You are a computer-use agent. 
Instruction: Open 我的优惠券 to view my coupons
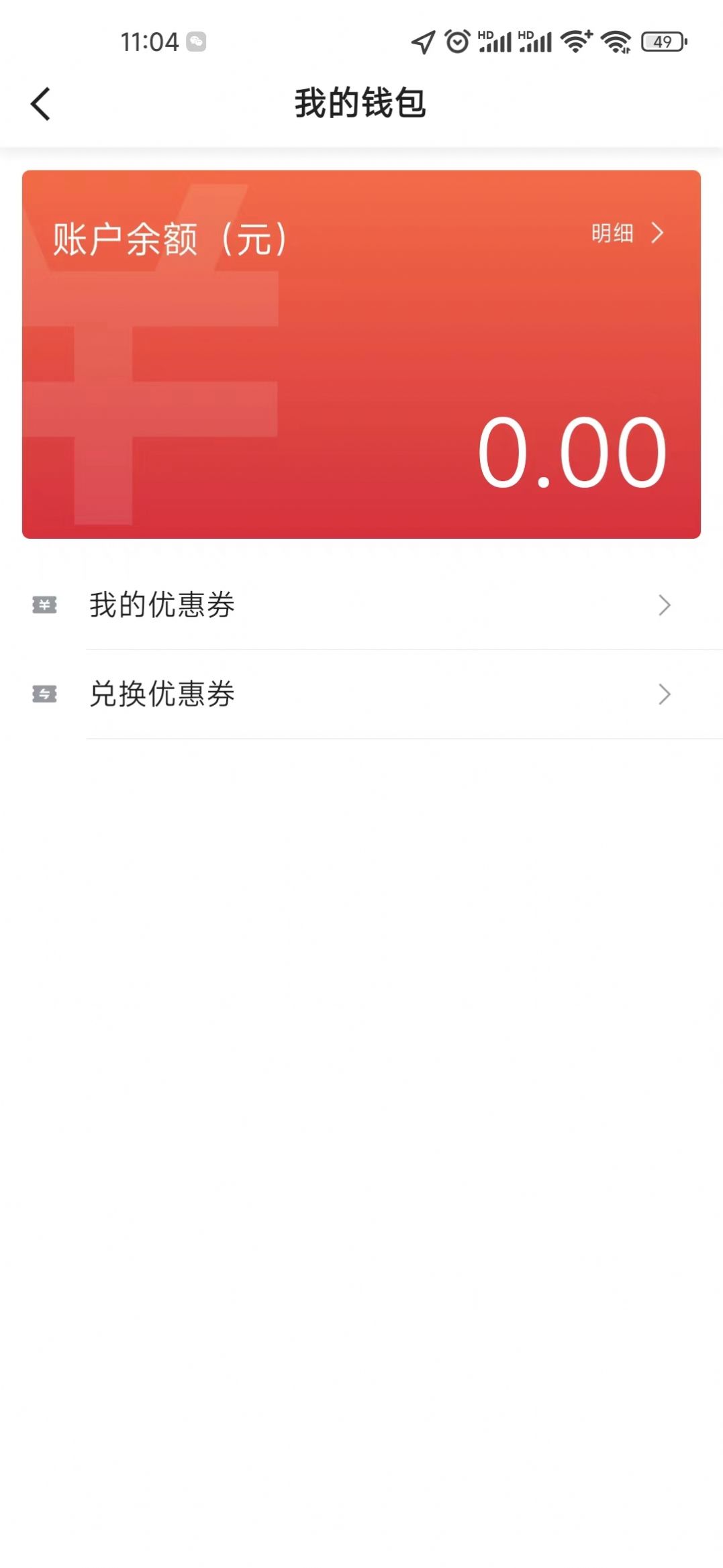click(161, 605)
